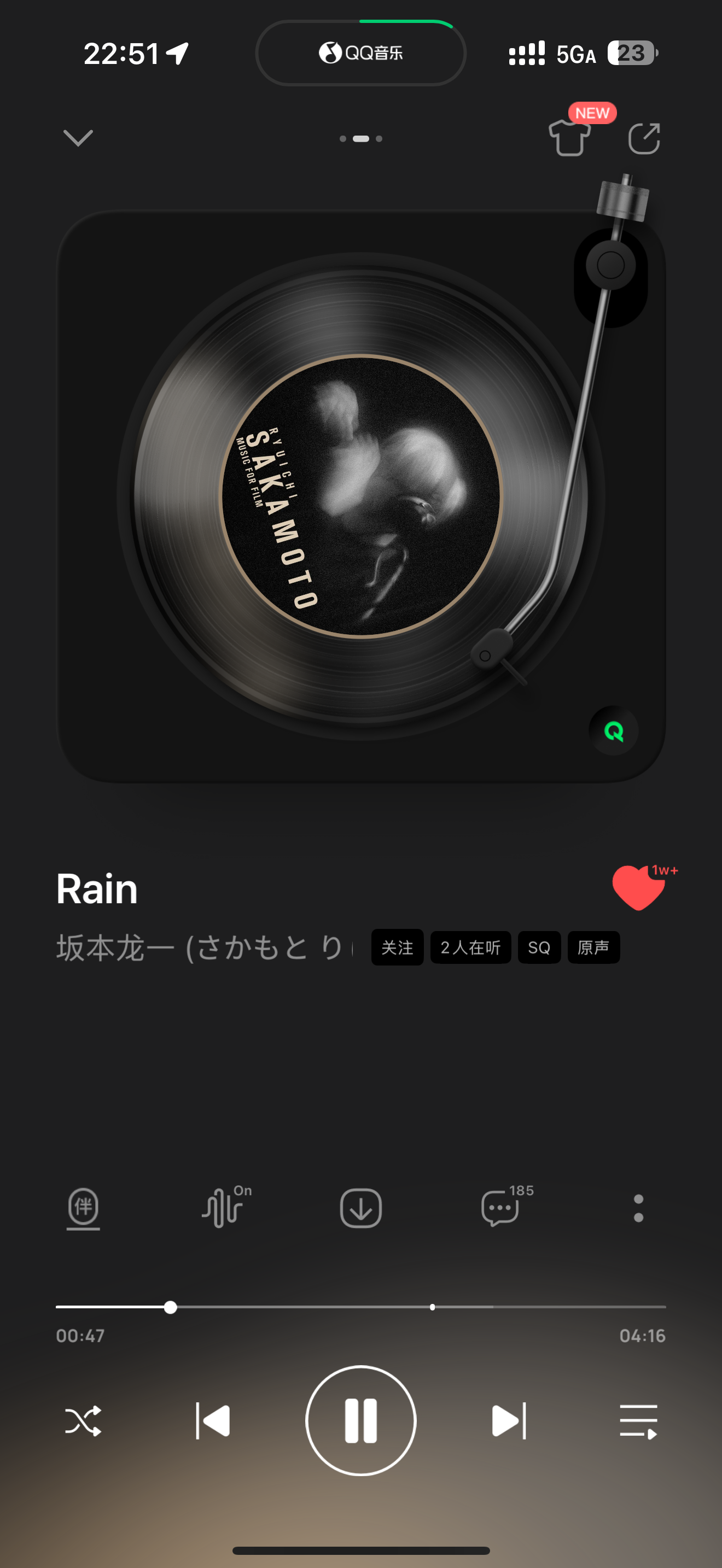Pause the playing song
Screen dimensions: 722x1568
point(361,1421)
